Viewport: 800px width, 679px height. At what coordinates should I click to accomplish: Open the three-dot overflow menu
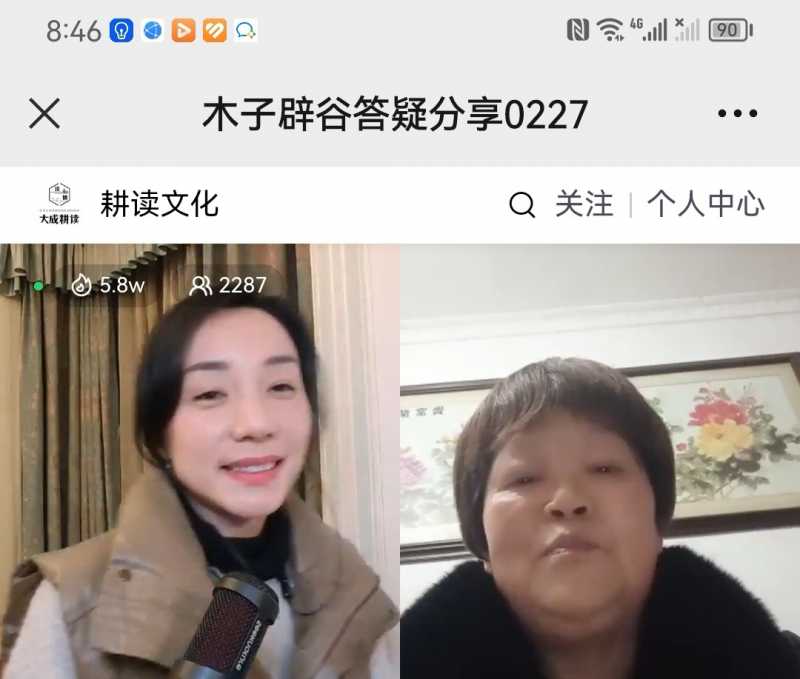pos(737,114)
